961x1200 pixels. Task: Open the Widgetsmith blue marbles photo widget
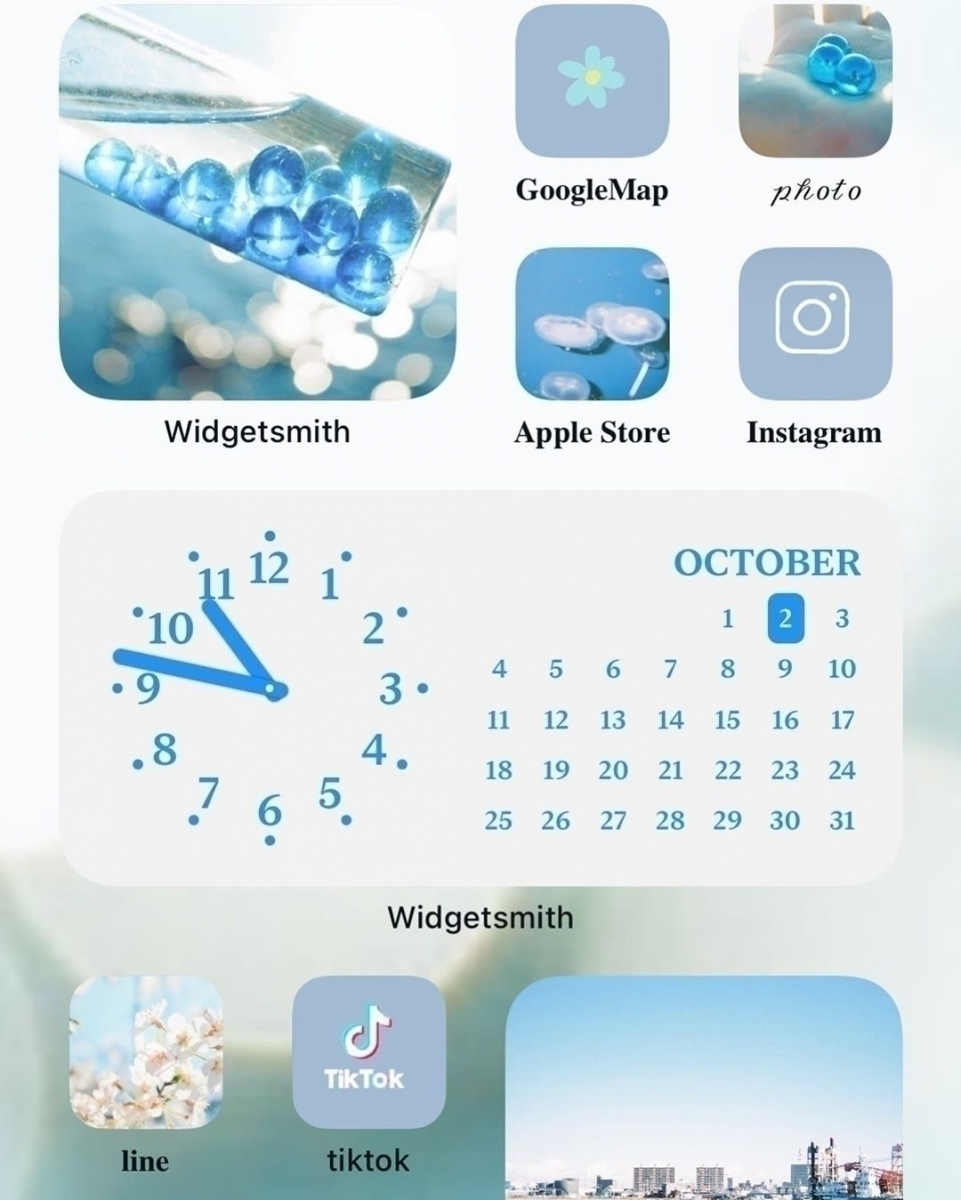pos(258,203)
